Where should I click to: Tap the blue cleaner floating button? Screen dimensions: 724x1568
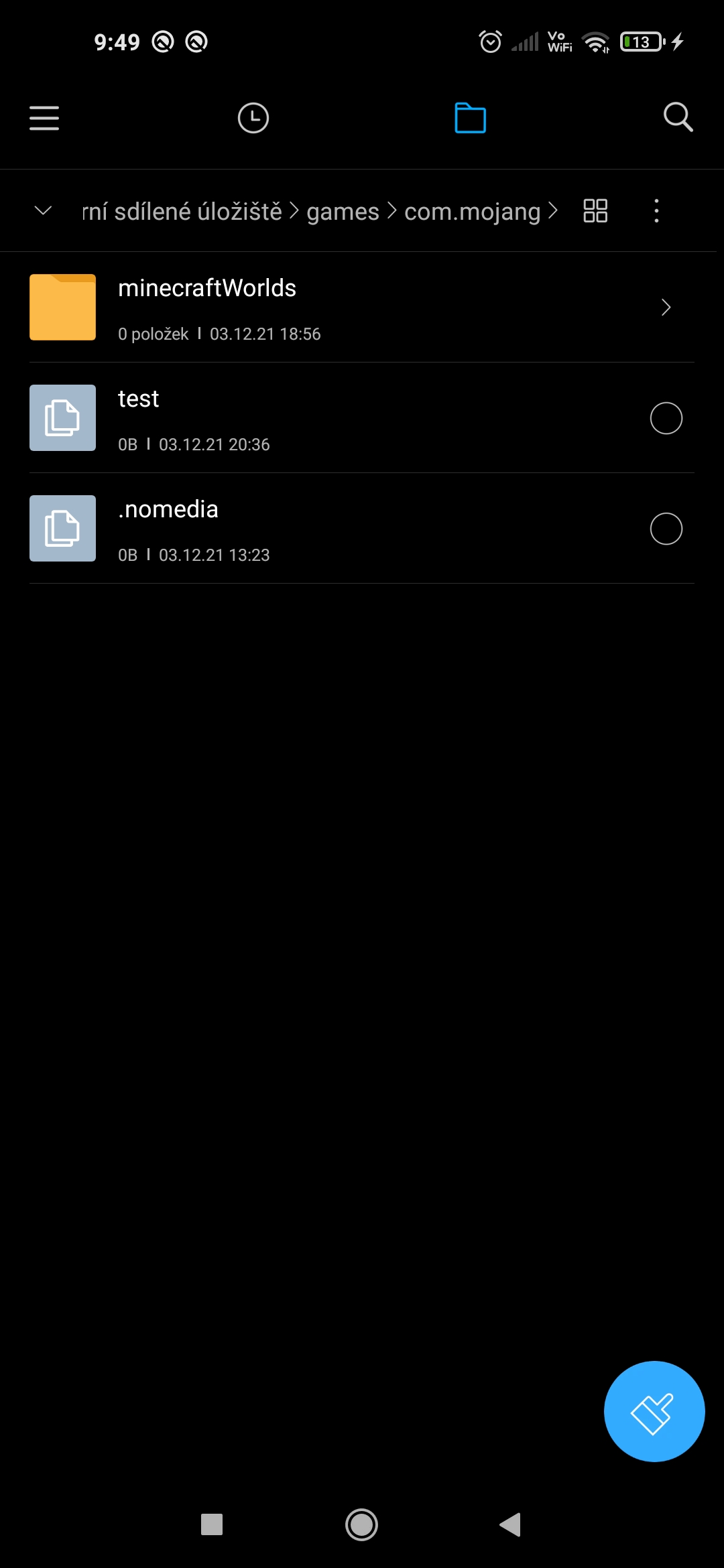(x=654, y=1411)
